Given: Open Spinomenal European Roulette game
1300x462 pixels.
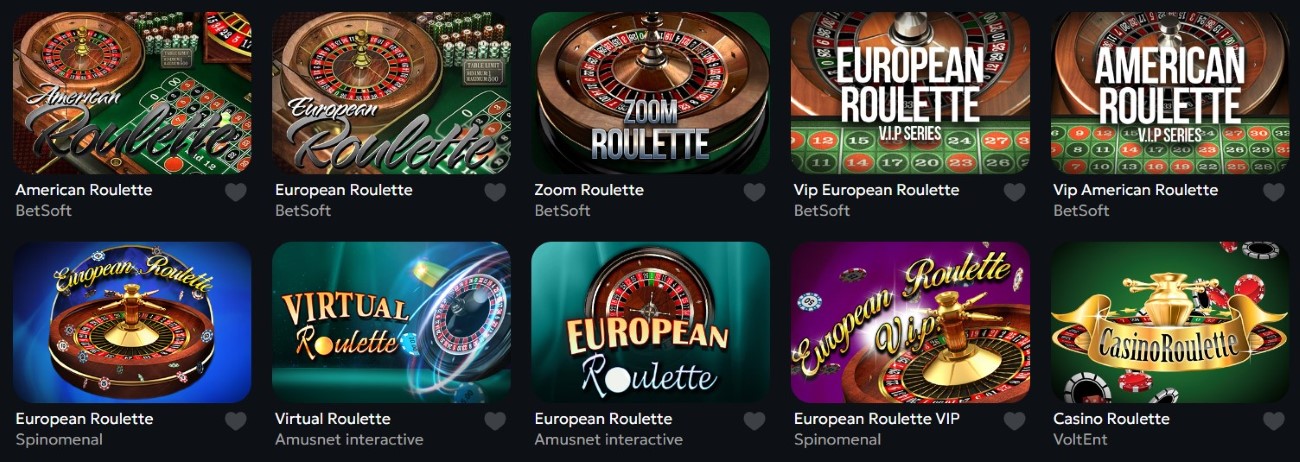Looking at the screenshot, I should click(x=132, y=322).
